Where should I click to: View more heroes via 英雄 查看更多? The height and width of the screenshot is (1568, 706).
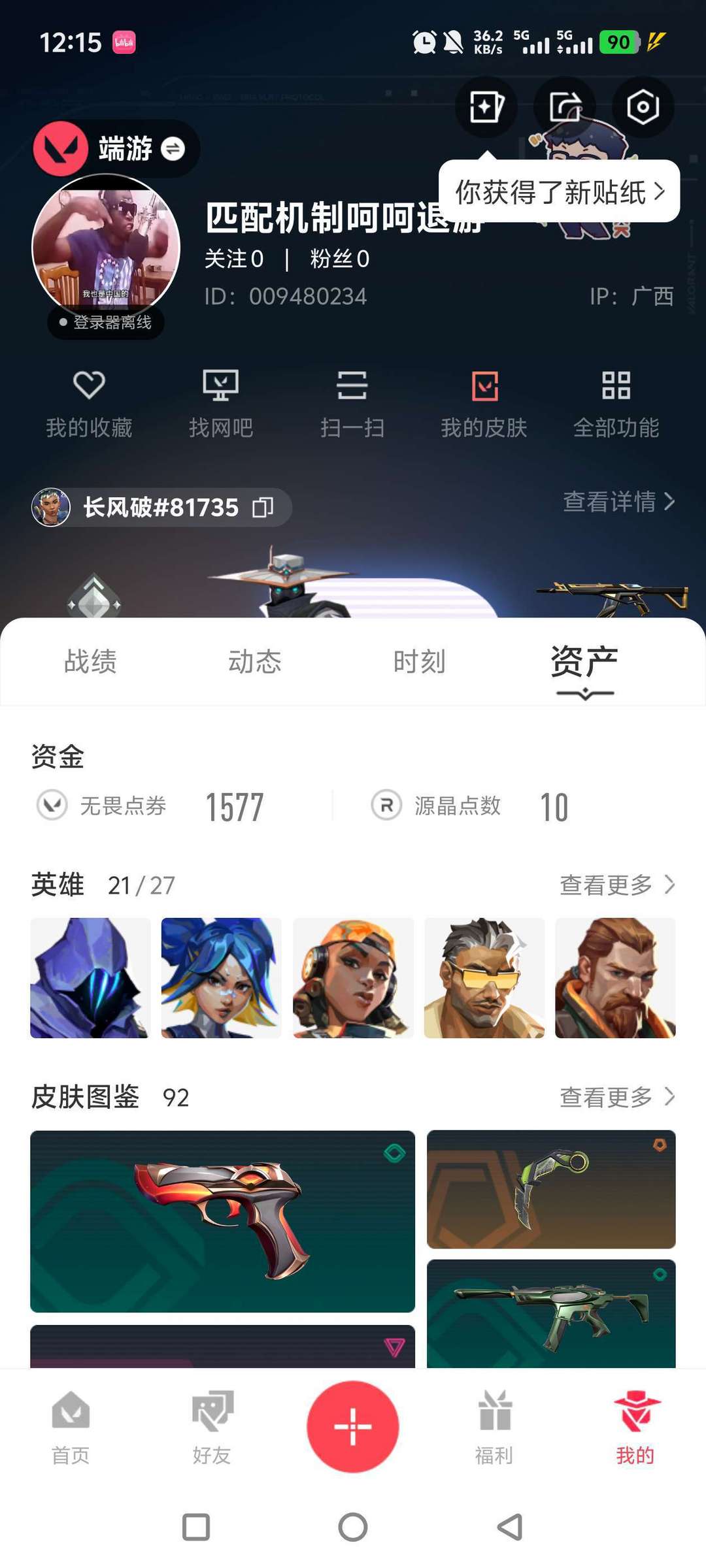(616, 885)
